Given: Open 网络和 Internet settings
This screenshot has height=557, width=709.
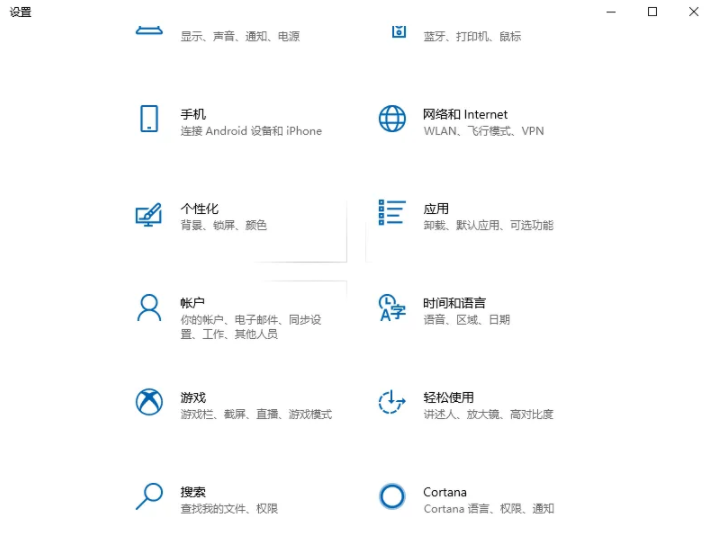Looking at the screenshot, I should [x=464, y=115].
